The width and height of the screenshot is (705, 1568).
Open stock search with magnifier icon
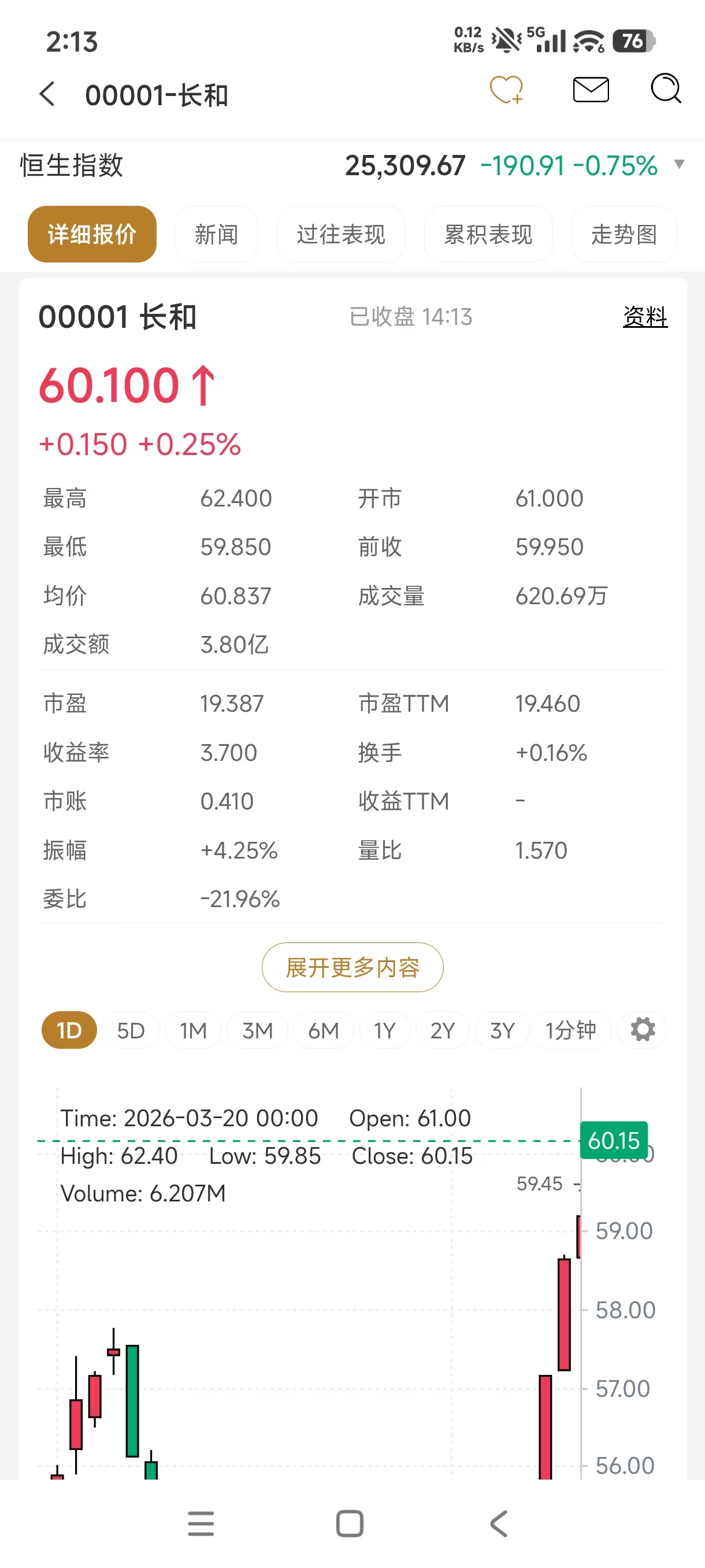666,89
